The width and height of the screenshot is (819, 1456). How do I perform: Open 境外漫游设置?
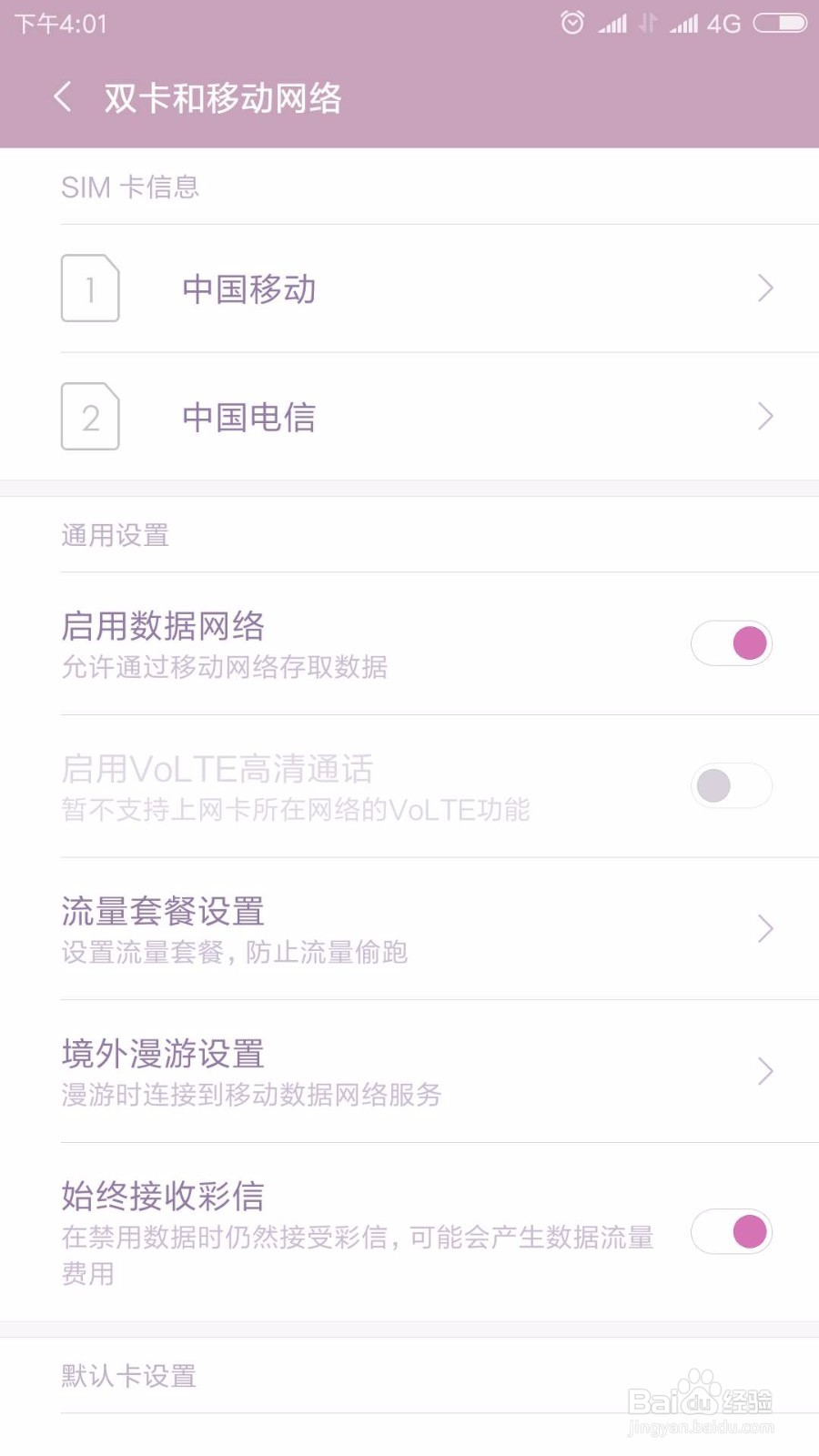click(x=409, y=1071)
